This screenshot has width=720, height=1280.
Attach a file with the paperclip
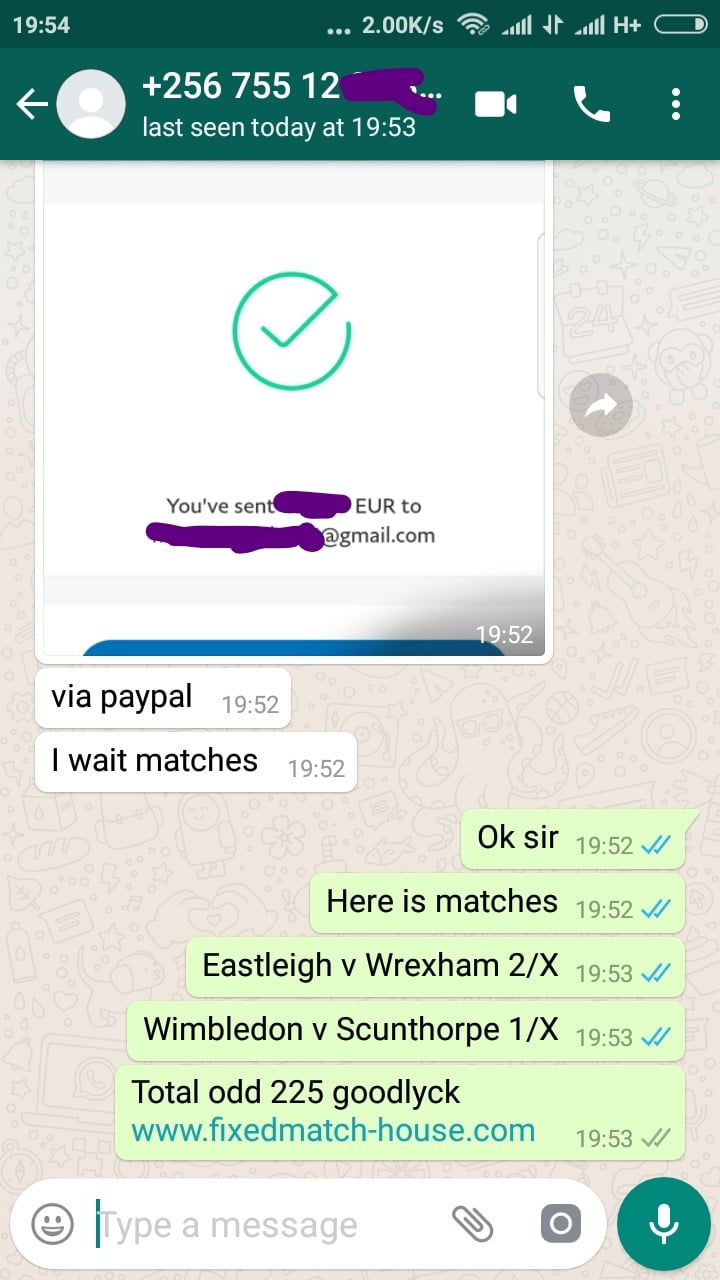[473, 1224]
